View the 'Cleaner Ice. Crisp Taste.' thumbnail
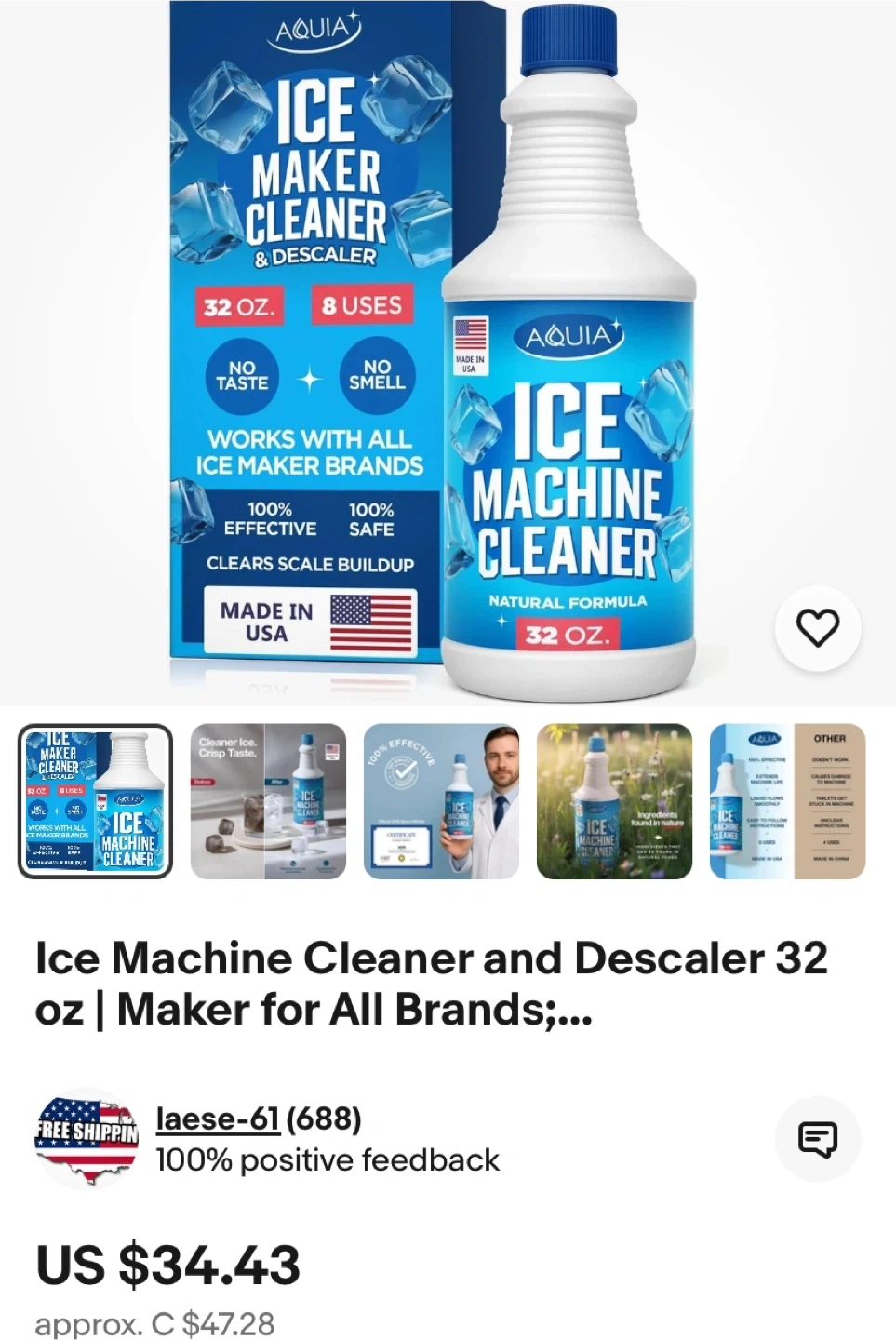Image resolution: width=896 pixels, height=1340 pixels. coord(268,801)
